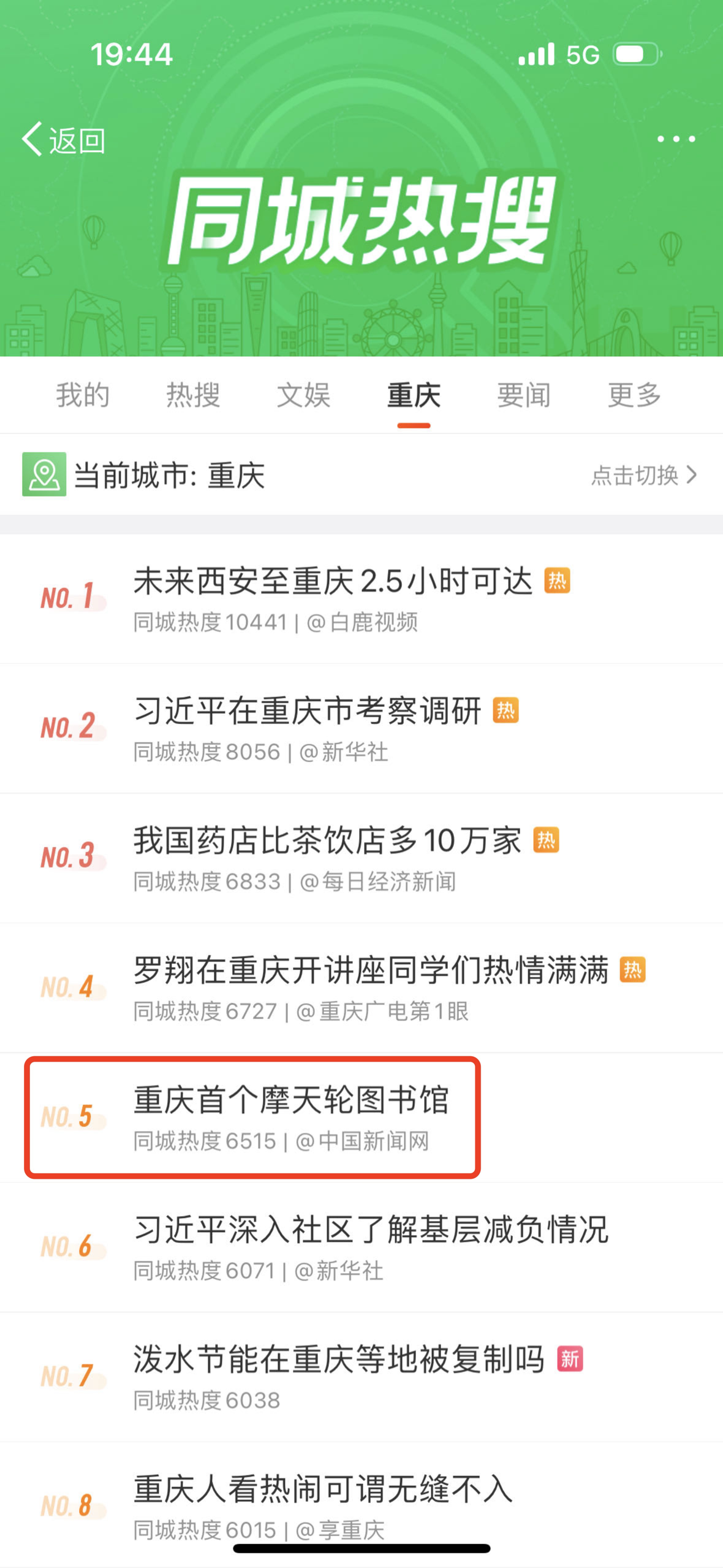Select the 文娱 tab
This screenshot has height=1568, width=723.
(303, 395)
